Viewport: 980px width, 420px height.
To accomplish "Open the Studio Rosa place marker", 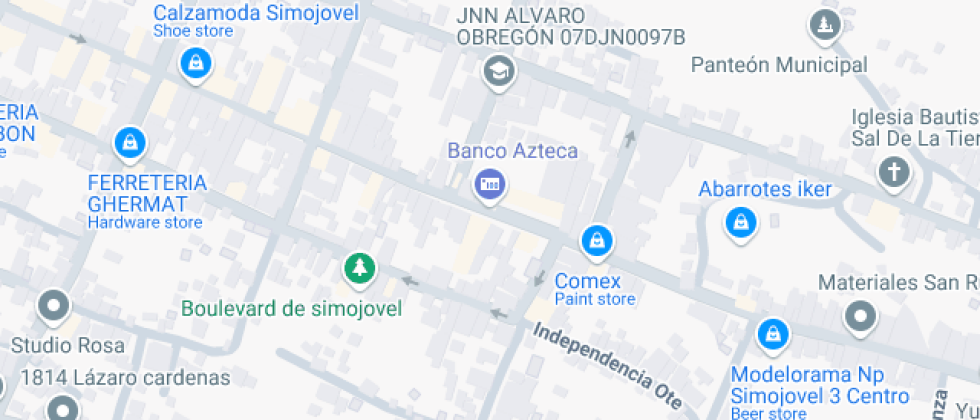I will (52, 305).
